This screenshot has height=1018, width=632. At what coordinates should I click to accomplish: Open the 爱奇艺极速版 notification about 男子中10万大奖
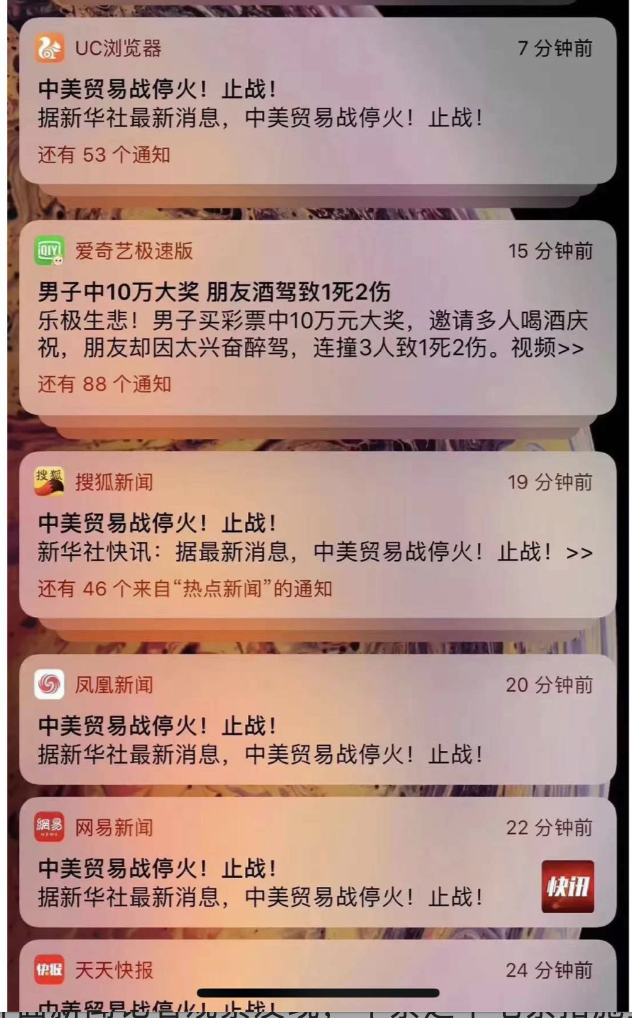click(317, 320)
